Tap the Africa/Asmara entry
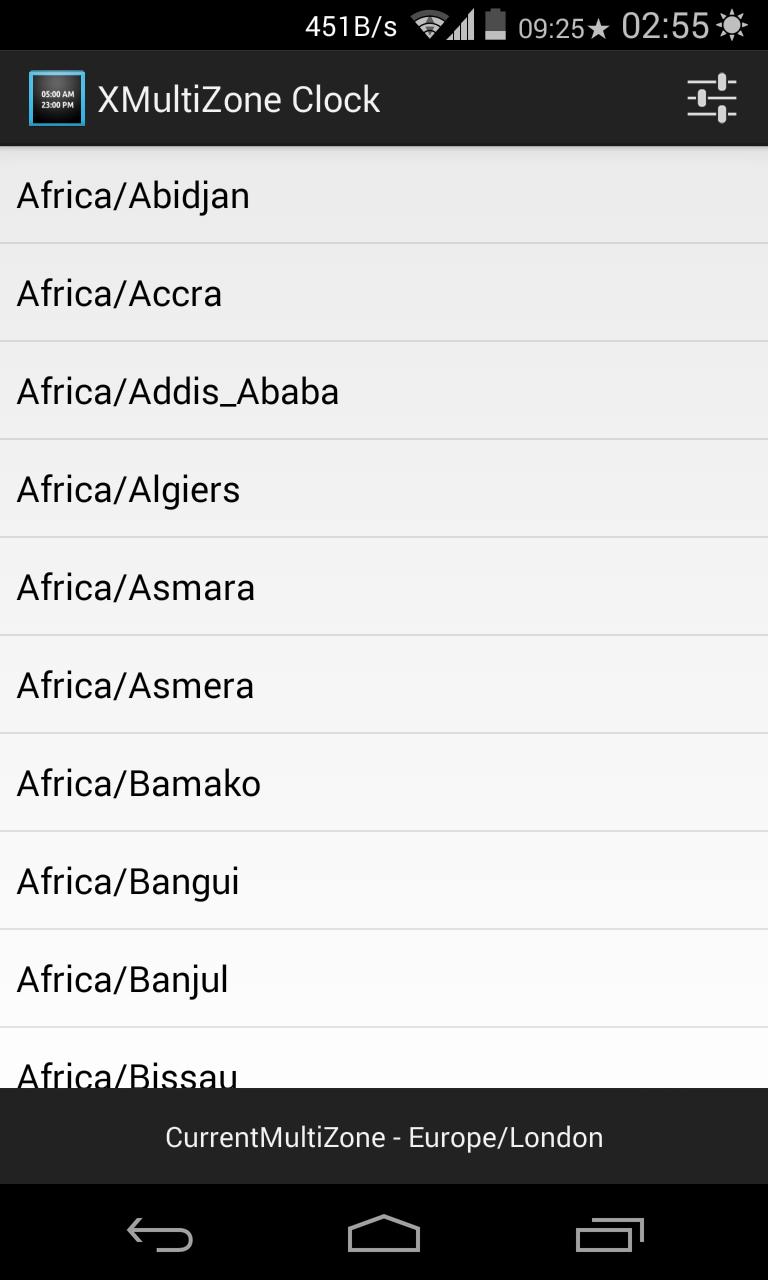 [x=384, y=588]
